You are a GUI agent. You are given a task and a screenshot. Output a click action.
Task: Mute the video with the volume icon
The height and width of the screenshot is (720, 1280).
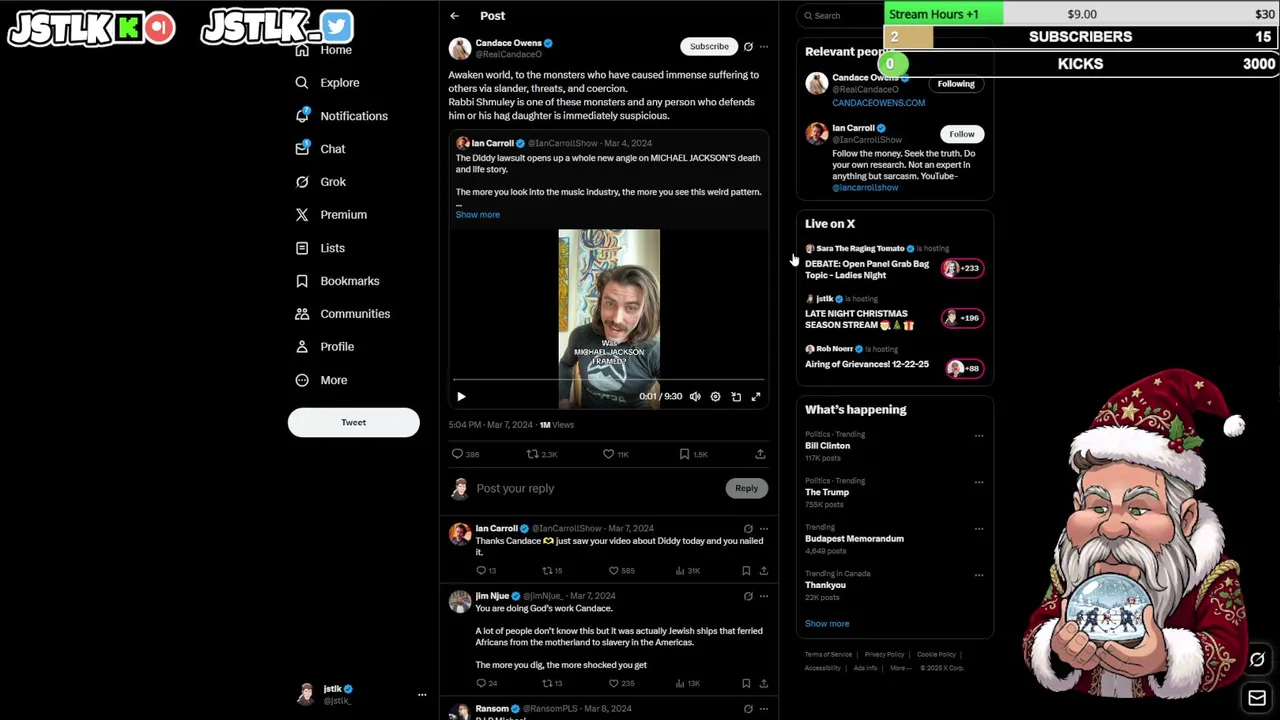point(695,397)
